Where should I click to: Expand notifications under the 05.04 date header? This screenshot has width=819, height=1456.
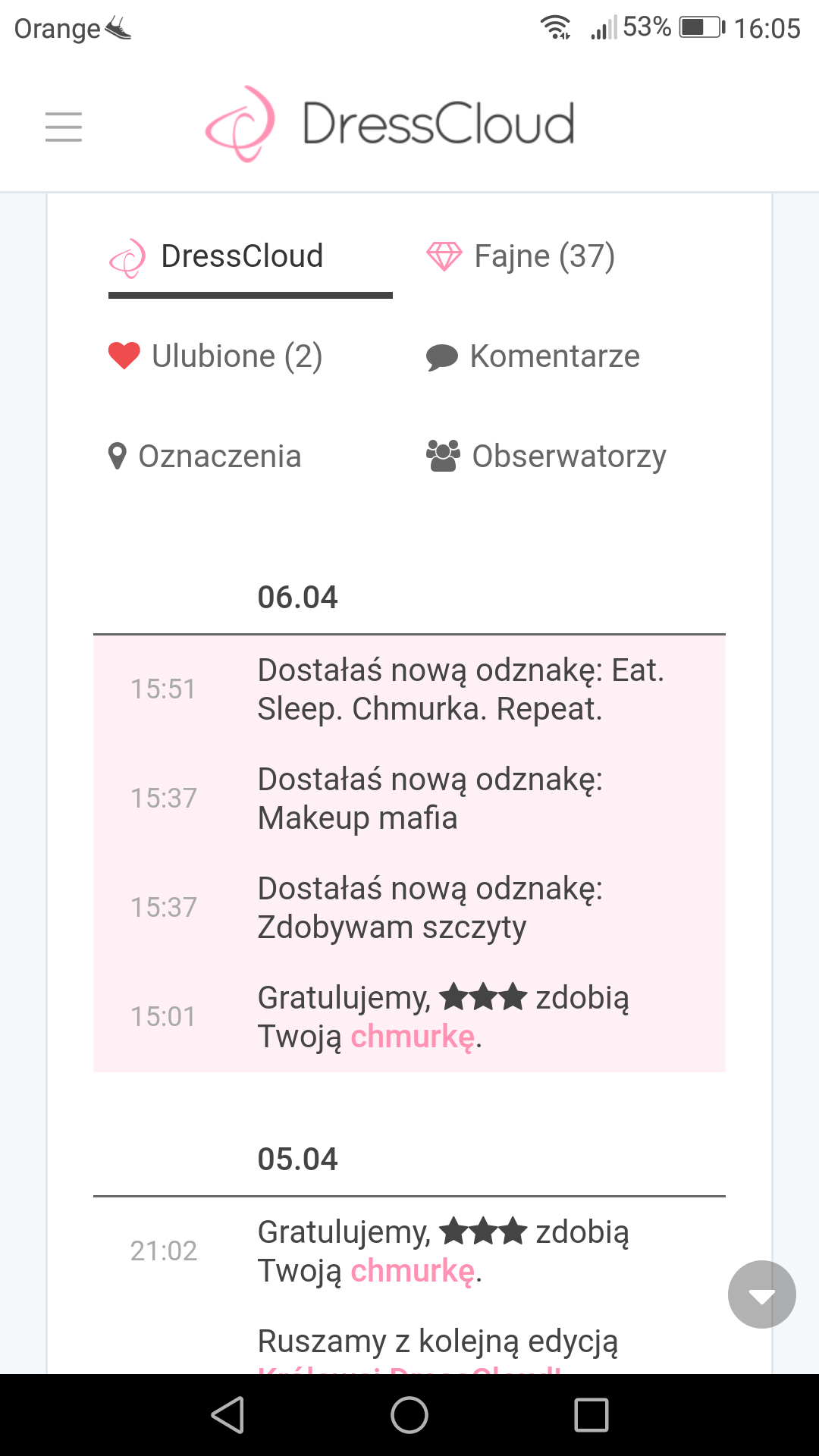(x=298, y=1158)
